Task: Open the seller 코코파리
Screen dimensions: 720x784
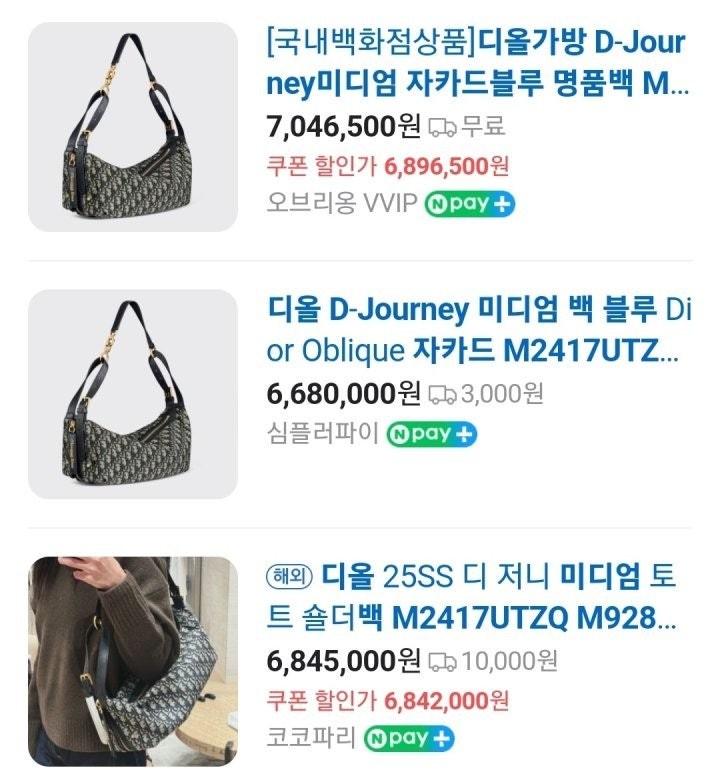Action: tap(311, 738)
